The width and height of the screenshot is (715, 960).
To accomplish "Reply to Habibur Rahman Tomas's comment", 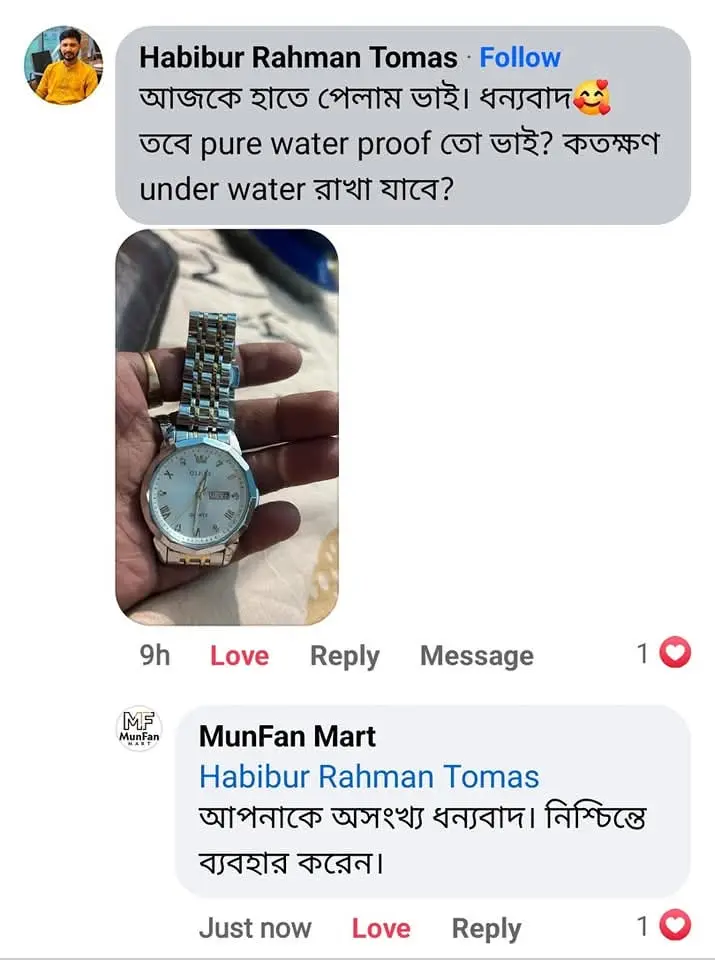I will pyautogui.click(x=344, y=656).
